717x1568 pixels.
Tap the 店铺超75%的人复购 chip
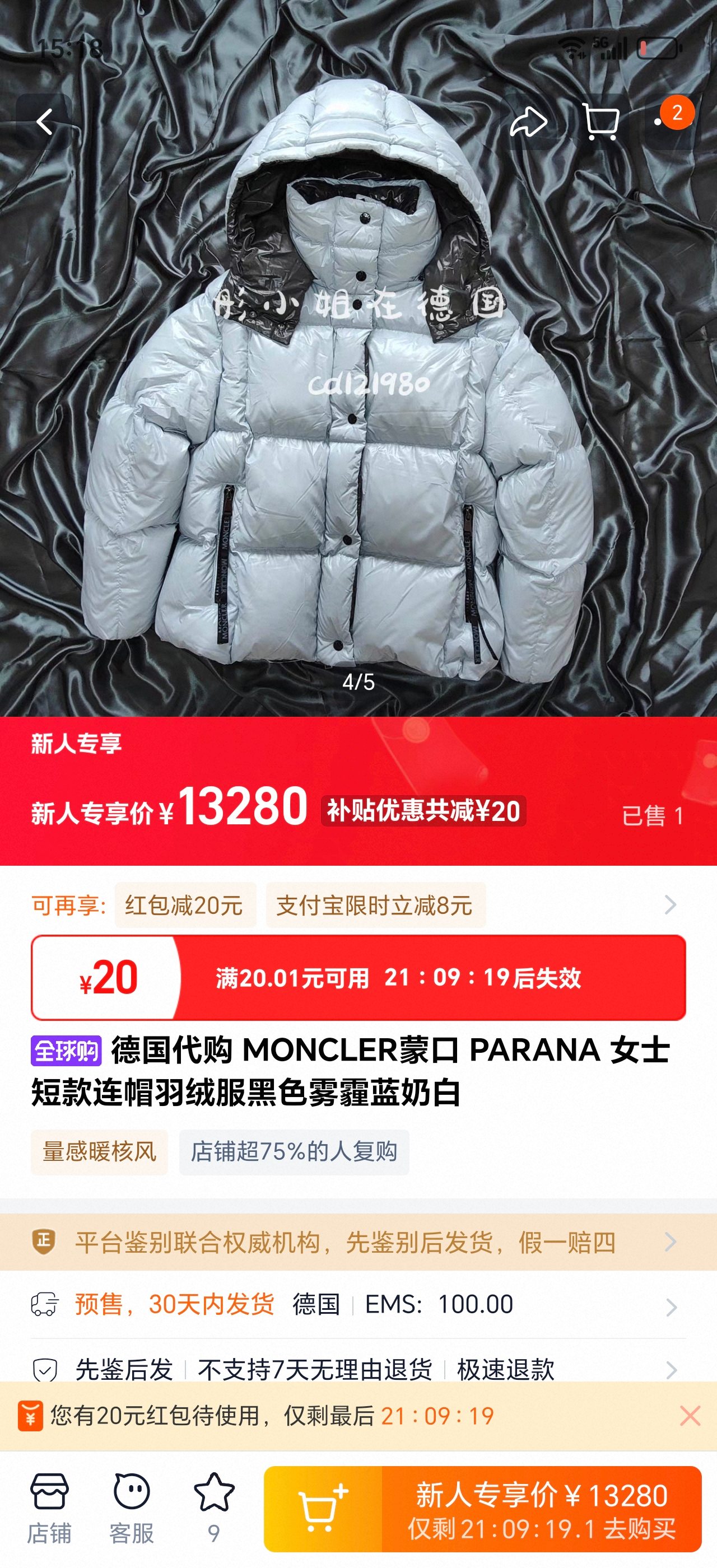pos(294,1152)
